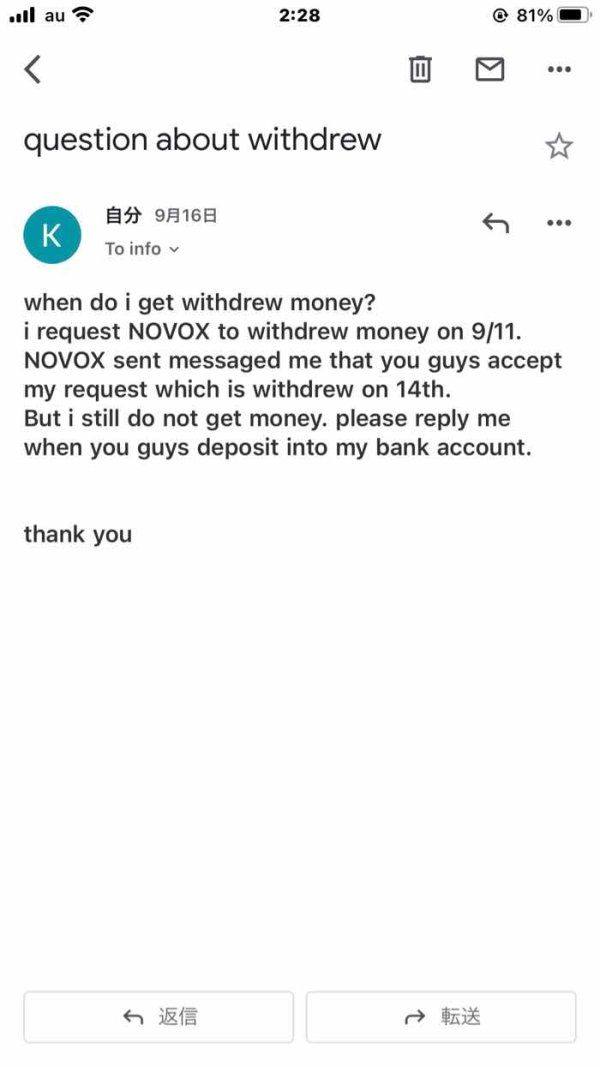Star the "question about withdrew" email
Screen dimensions: 600x1067
click(x=559, y=146)
